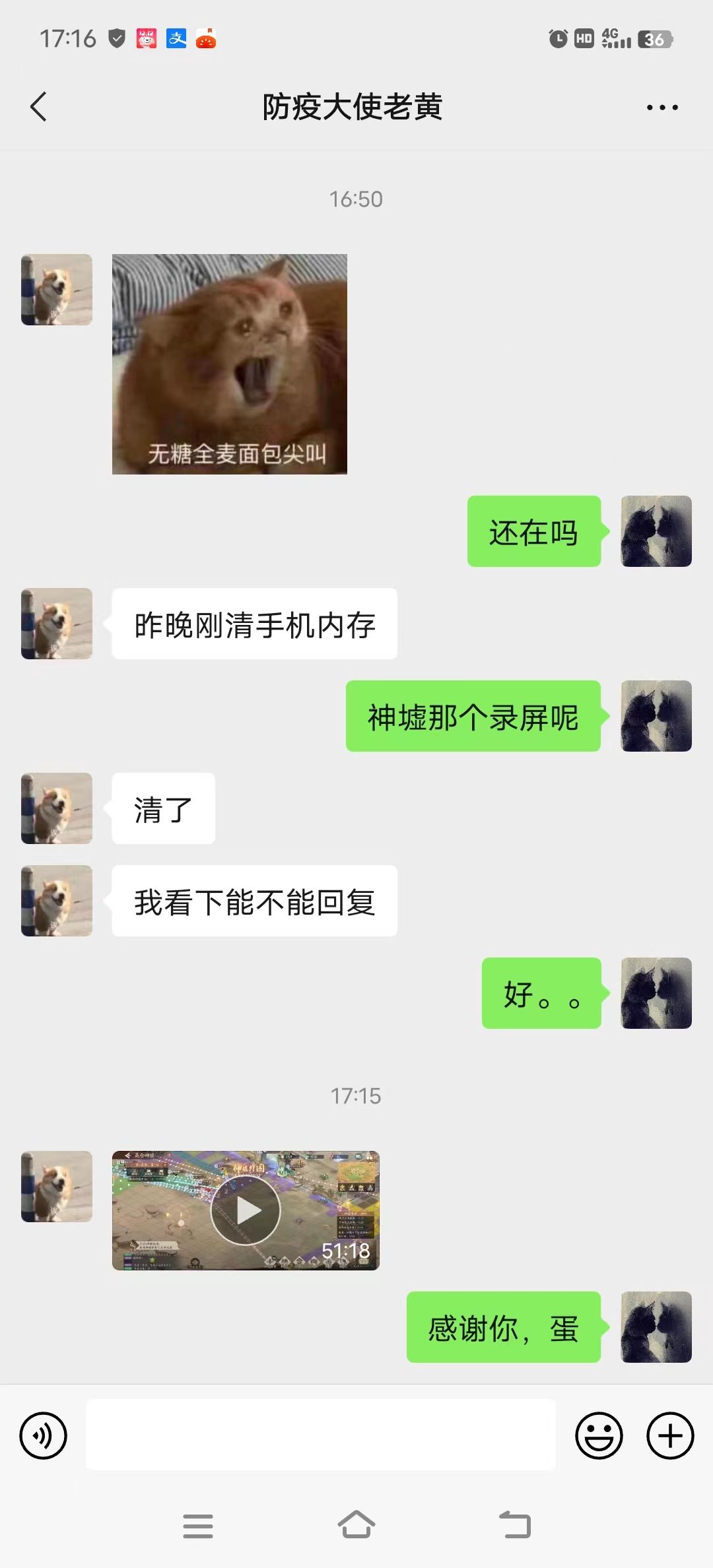The width and height of the screenshot is (713, 1568).
Task: Tap the 还在吗 message bubble
Action: point(533,533)
